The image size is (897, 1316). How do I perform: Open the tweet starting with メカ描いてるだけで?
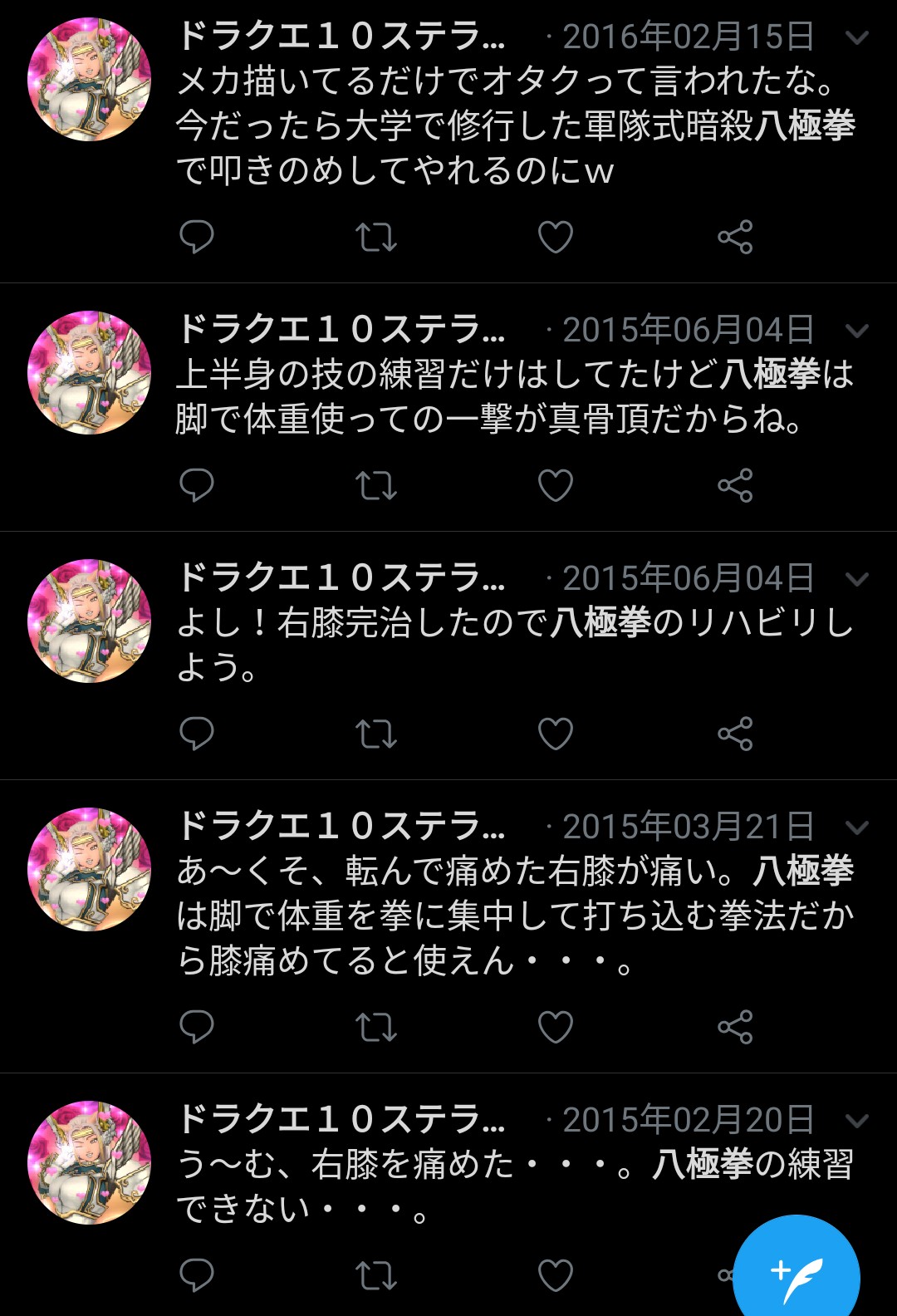tap(515, 125)
